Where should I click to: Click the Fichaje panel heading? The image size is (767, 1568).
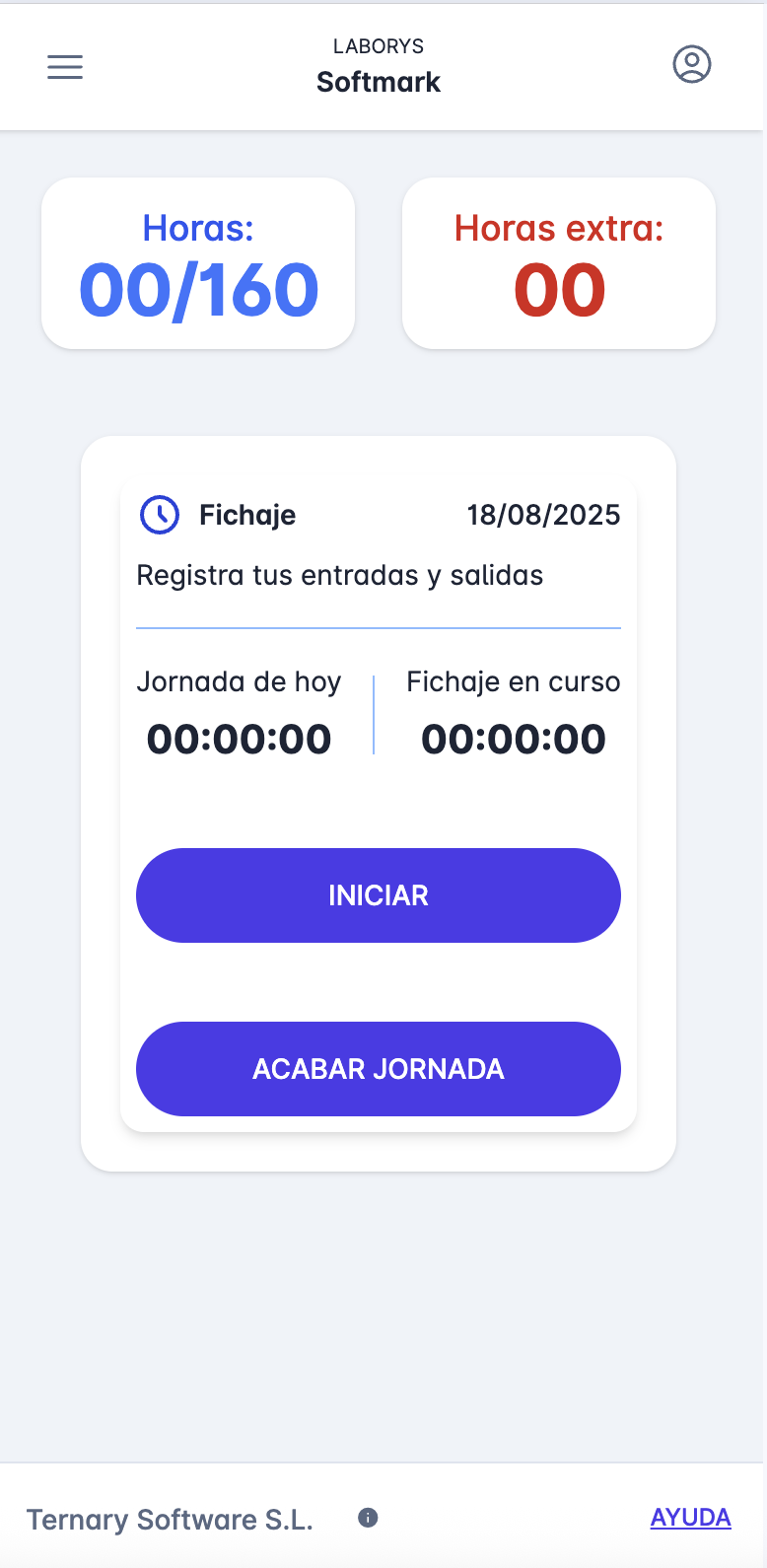coord(246,514)
